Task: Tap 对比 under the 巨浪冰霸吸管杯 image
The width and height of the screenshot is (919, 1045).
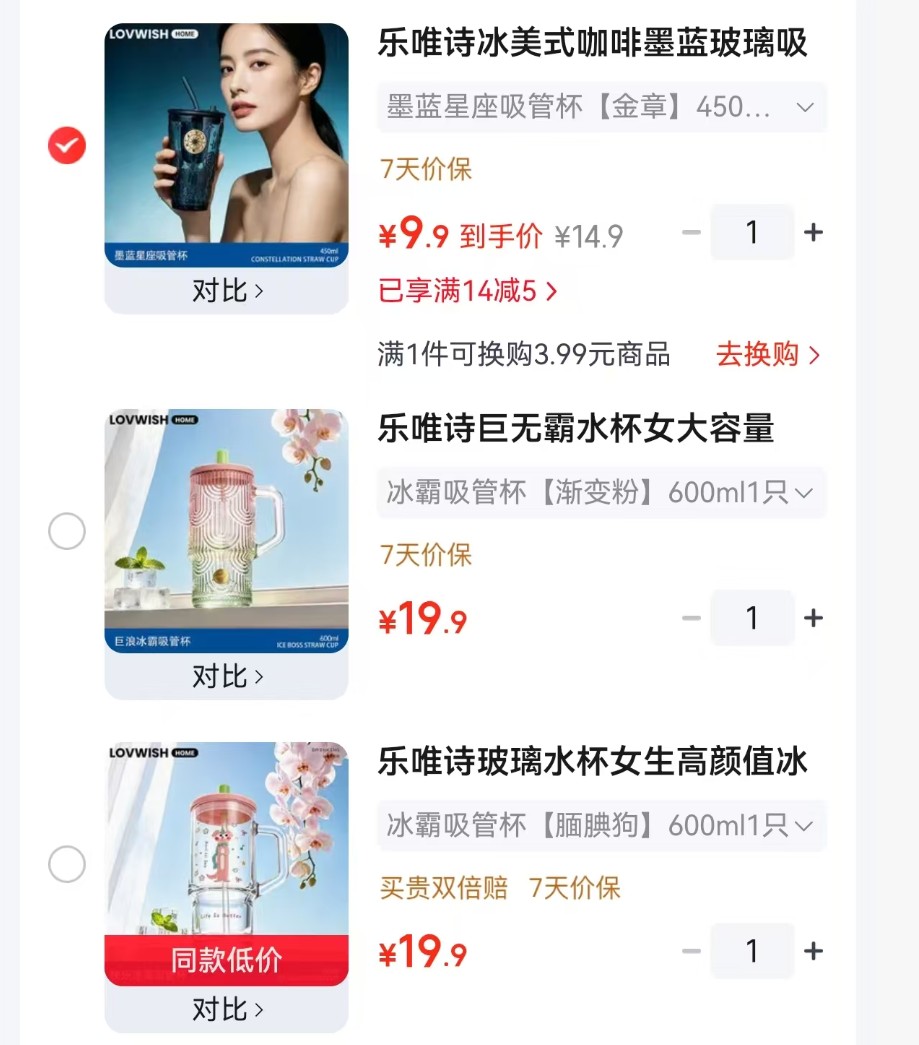Action: [227, 676]
